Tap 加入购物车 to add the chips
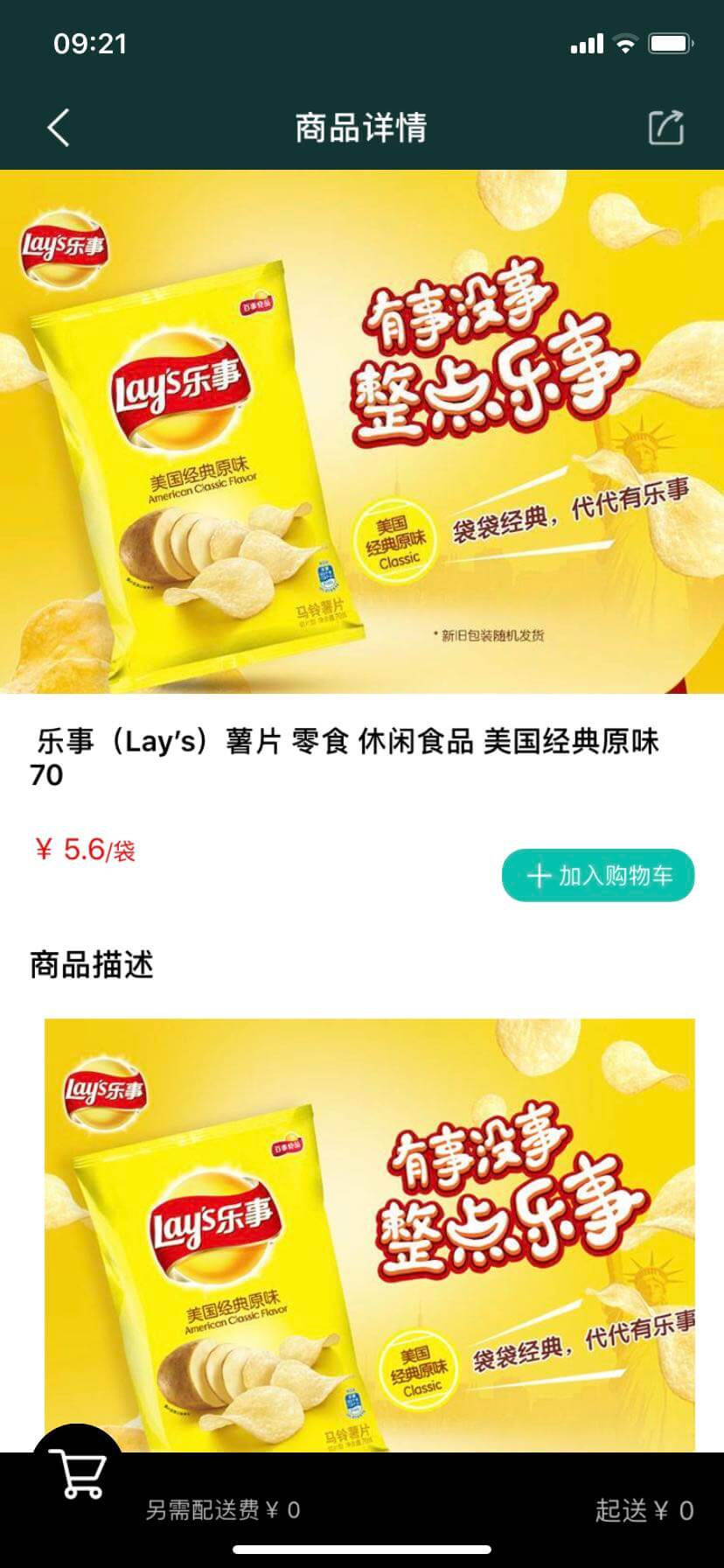724x1568 pixels. [x=598, y=875]
